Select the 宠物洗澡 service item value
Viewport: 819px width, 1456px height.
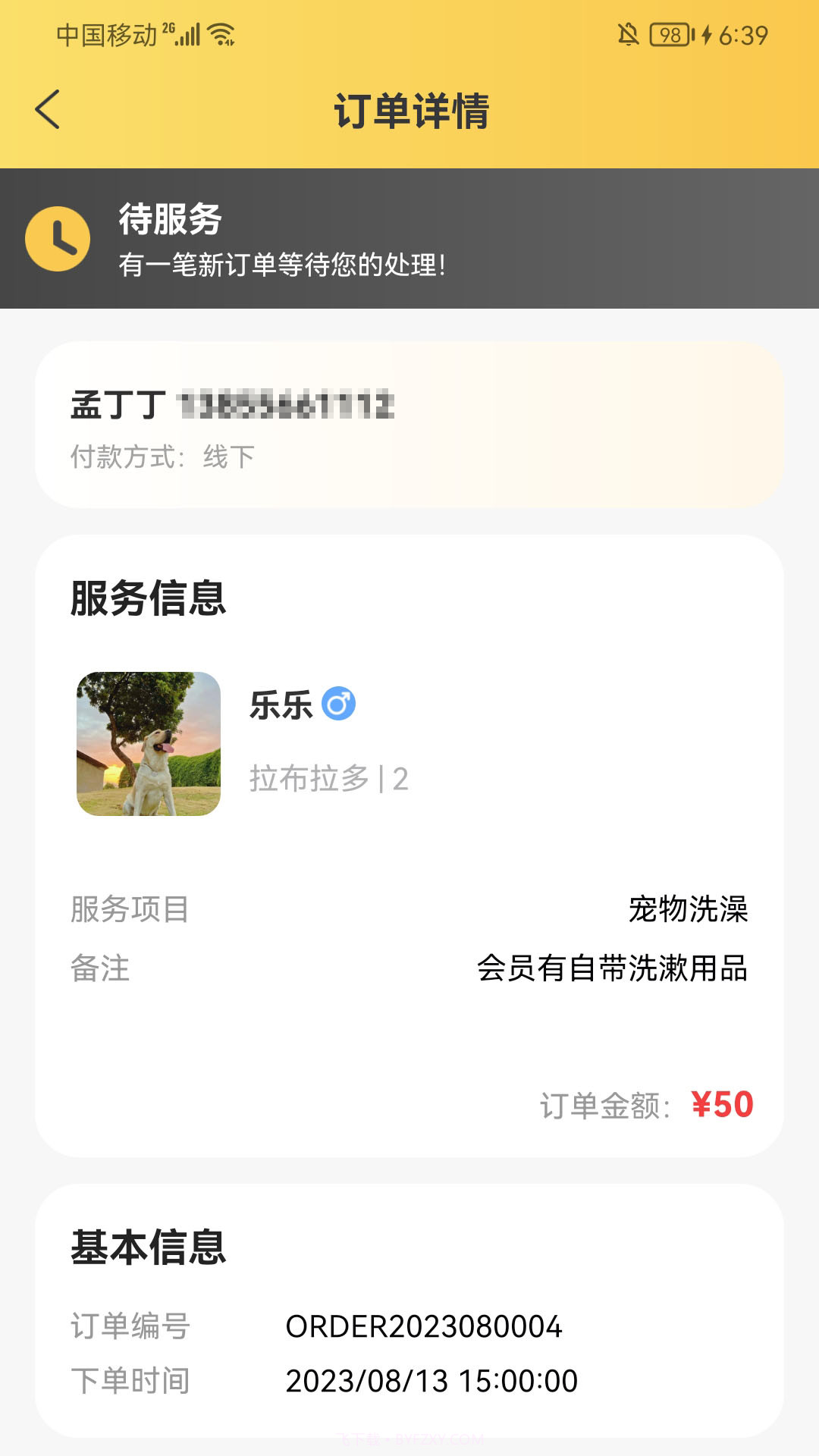pyautogui.click(x=689, y=910)
